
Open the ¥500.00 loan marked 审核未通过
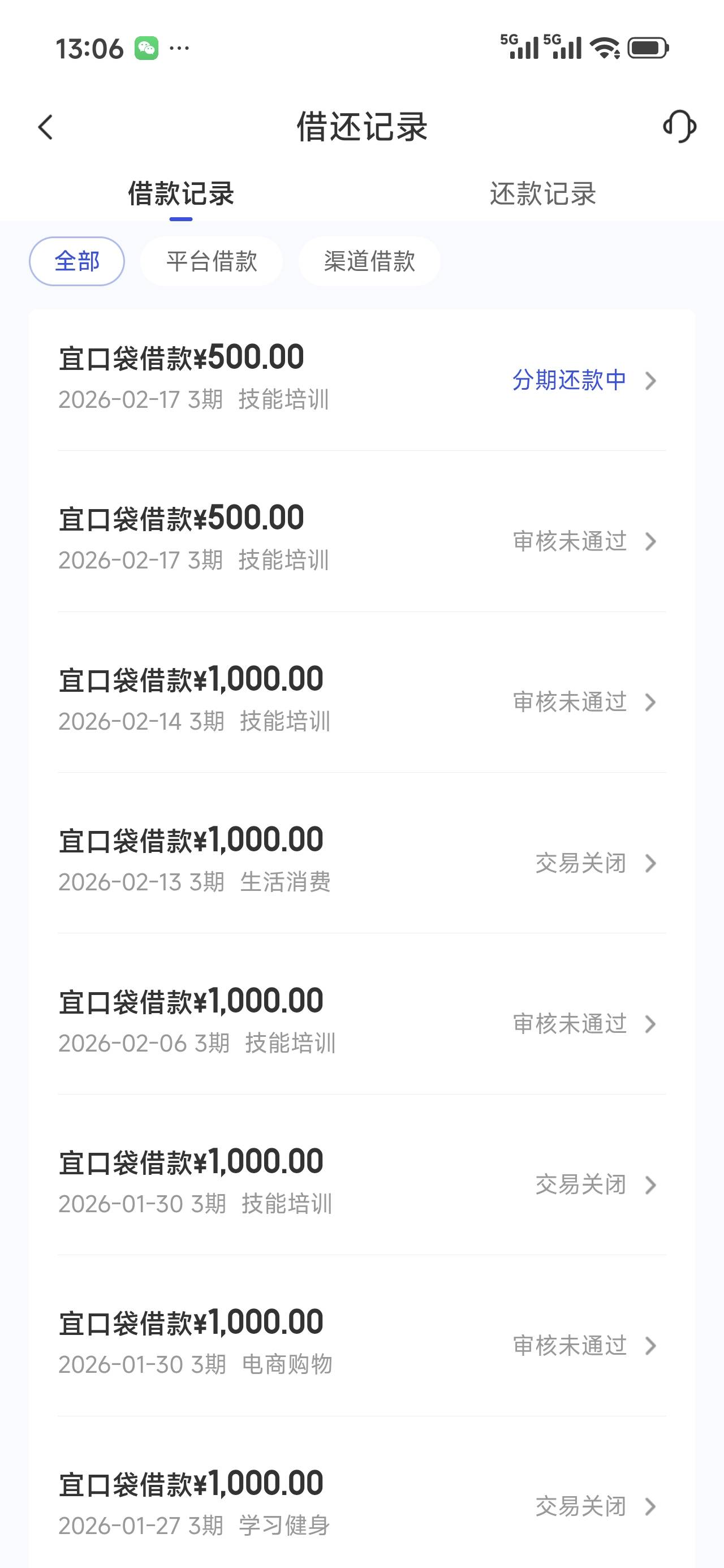point(361,540)
